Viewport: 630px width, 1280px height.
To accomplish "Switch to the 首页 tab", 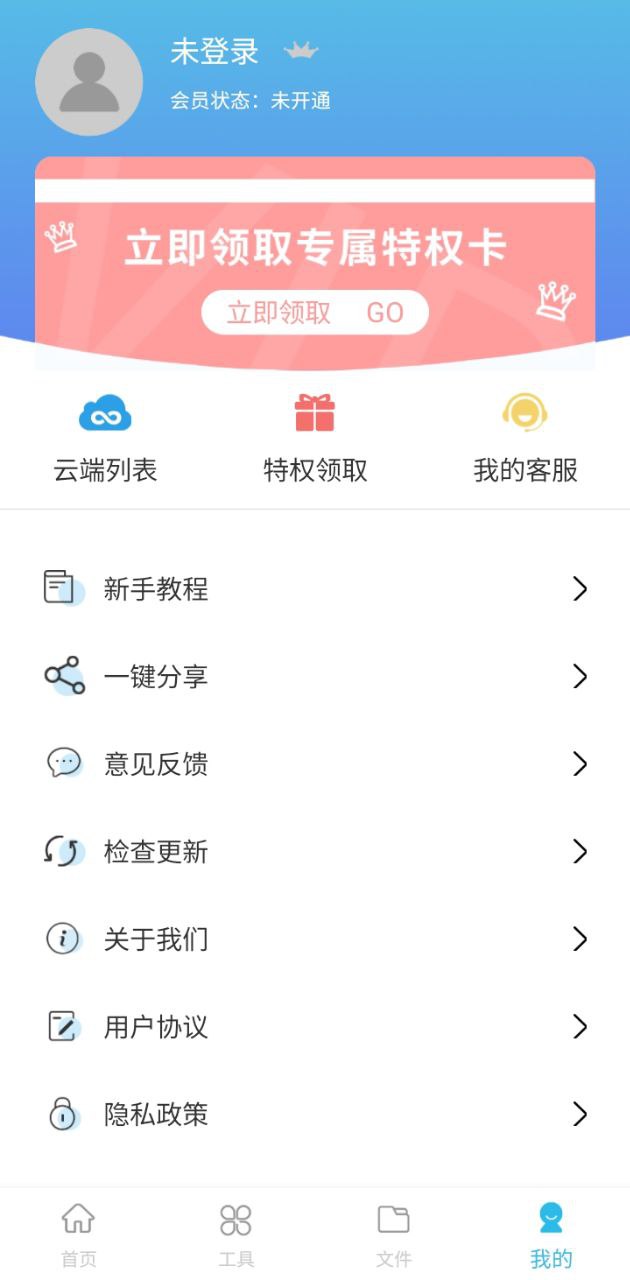I will [79, 1235].
